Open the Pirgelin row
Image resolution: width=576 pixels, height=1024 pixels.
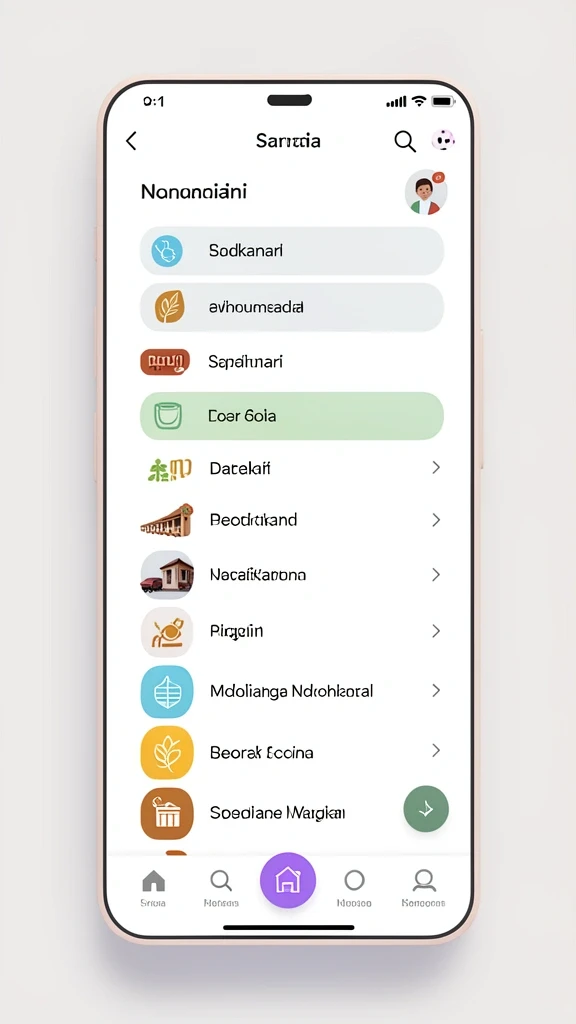pyautogui.click(x=292, y=632)
